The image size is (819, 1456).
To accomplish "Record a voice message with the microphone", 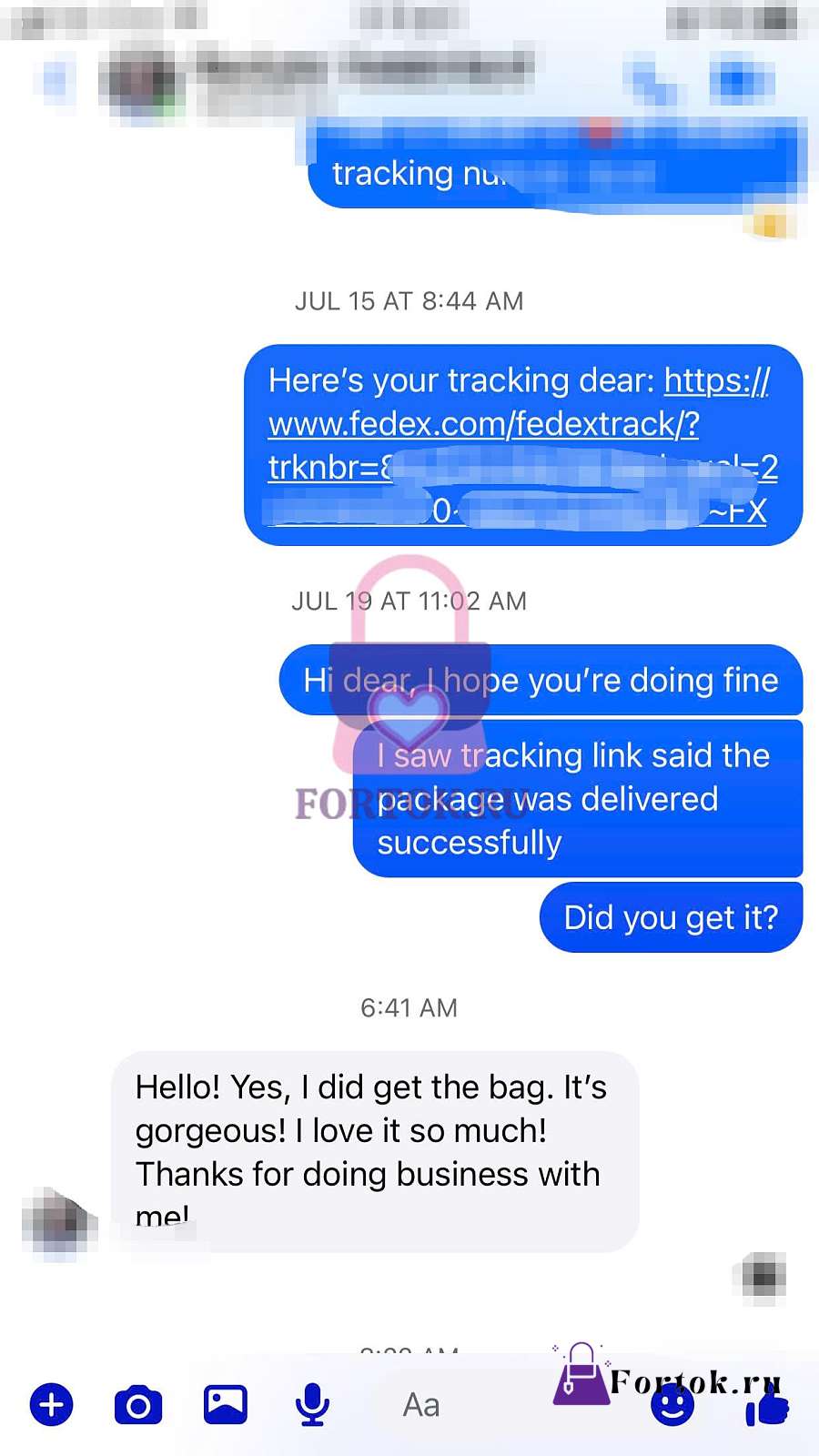I will [312, 1405].
